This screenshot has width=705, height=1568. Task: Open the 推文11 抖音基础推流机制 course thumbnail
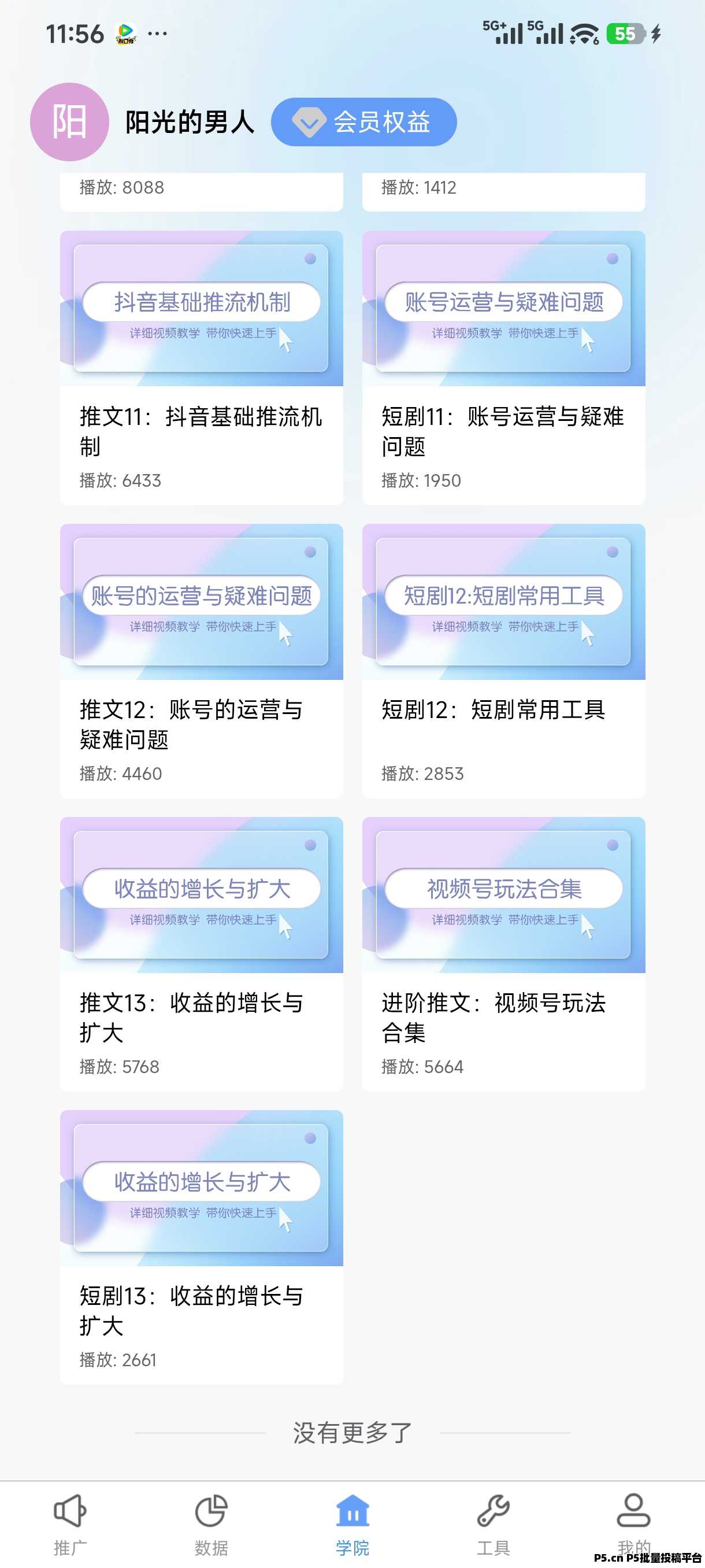coord(201,309)
